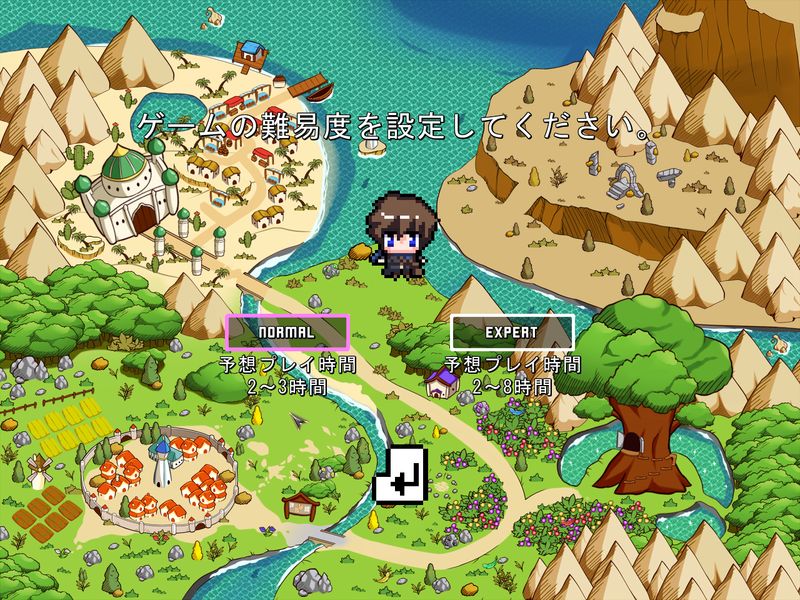Choose the EXPERT difficulty option
The width and height of the screenshot is (800, 600).
[512, 332]
